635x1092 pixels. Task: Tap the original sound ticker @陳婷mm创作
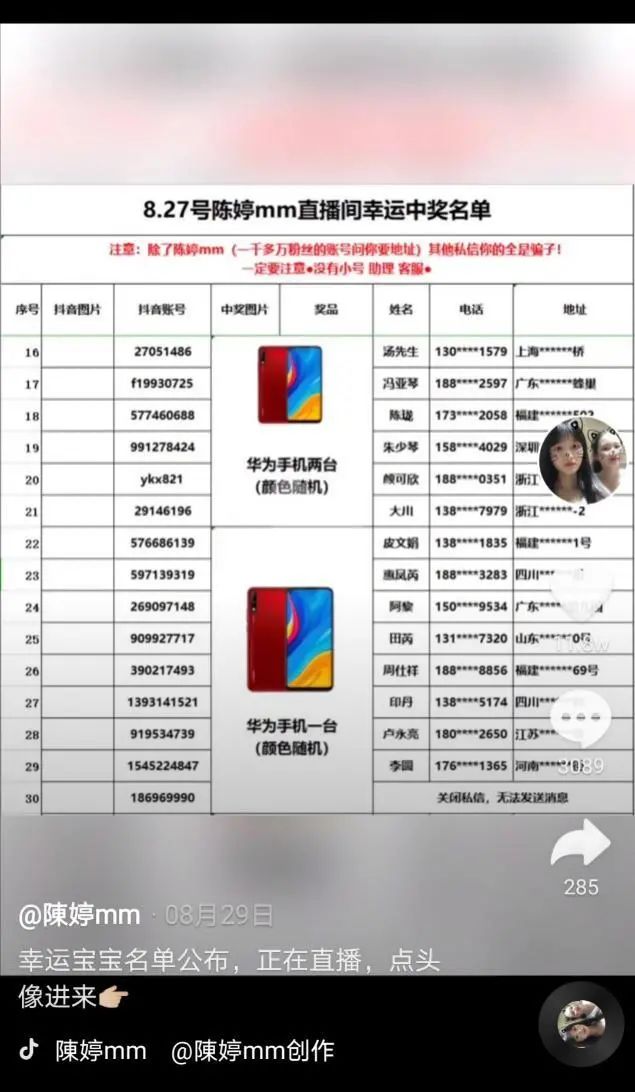(253, 1050)
